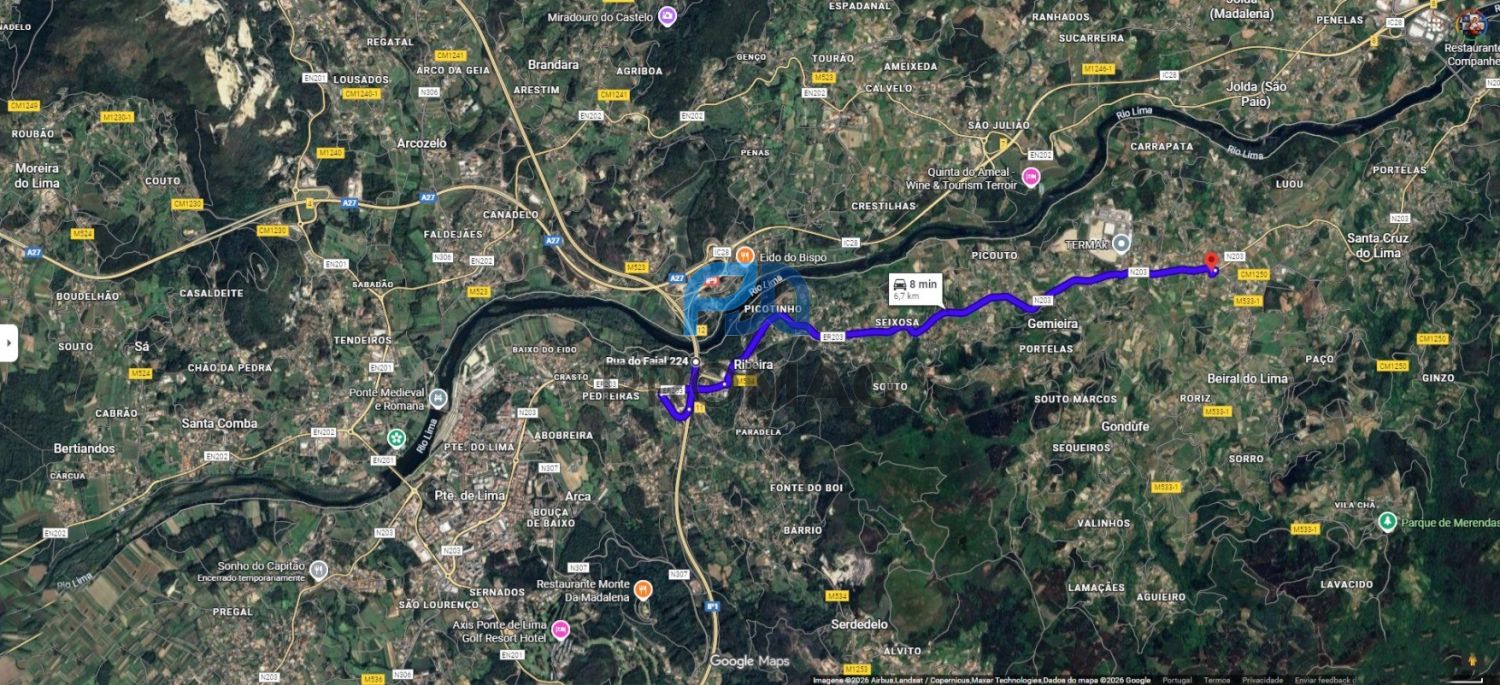
Task: Open the Parque de Merendas marker
Action: (x=1387, y=522)
